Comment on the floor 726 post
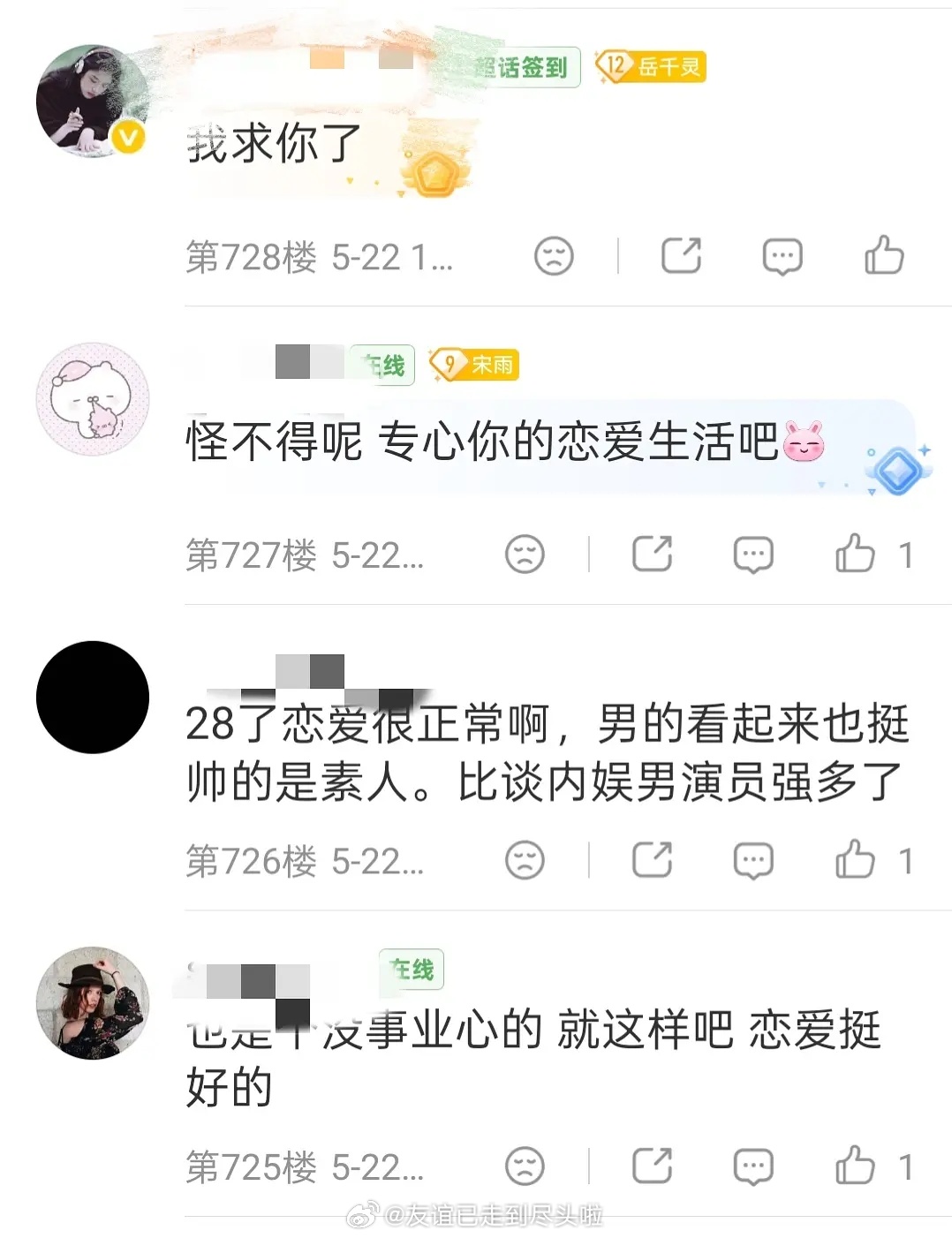Viewport: 952px width, 1238px height. pos(753,861)
